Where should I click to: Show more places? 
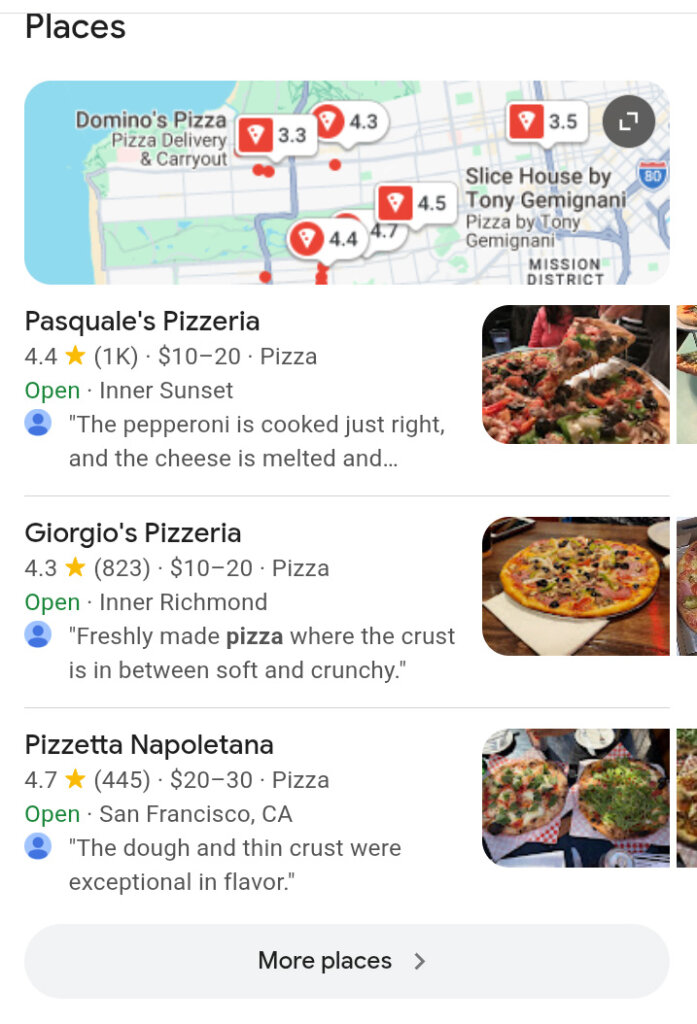pos(346,961)
